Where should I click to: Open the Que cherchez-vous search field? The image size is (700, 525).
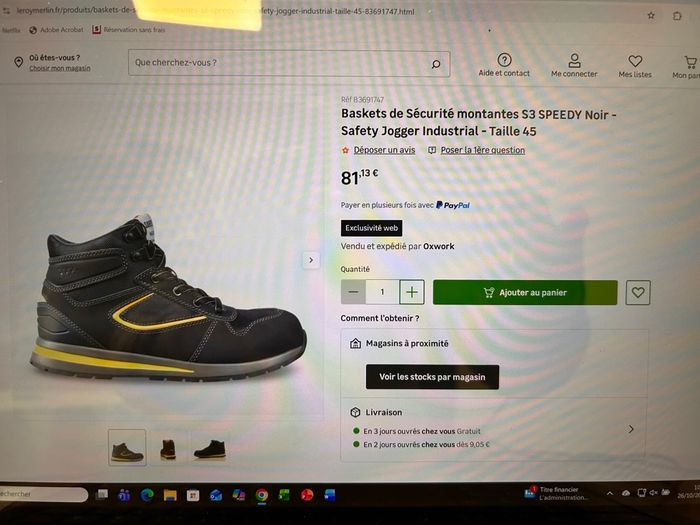[280, 63]
